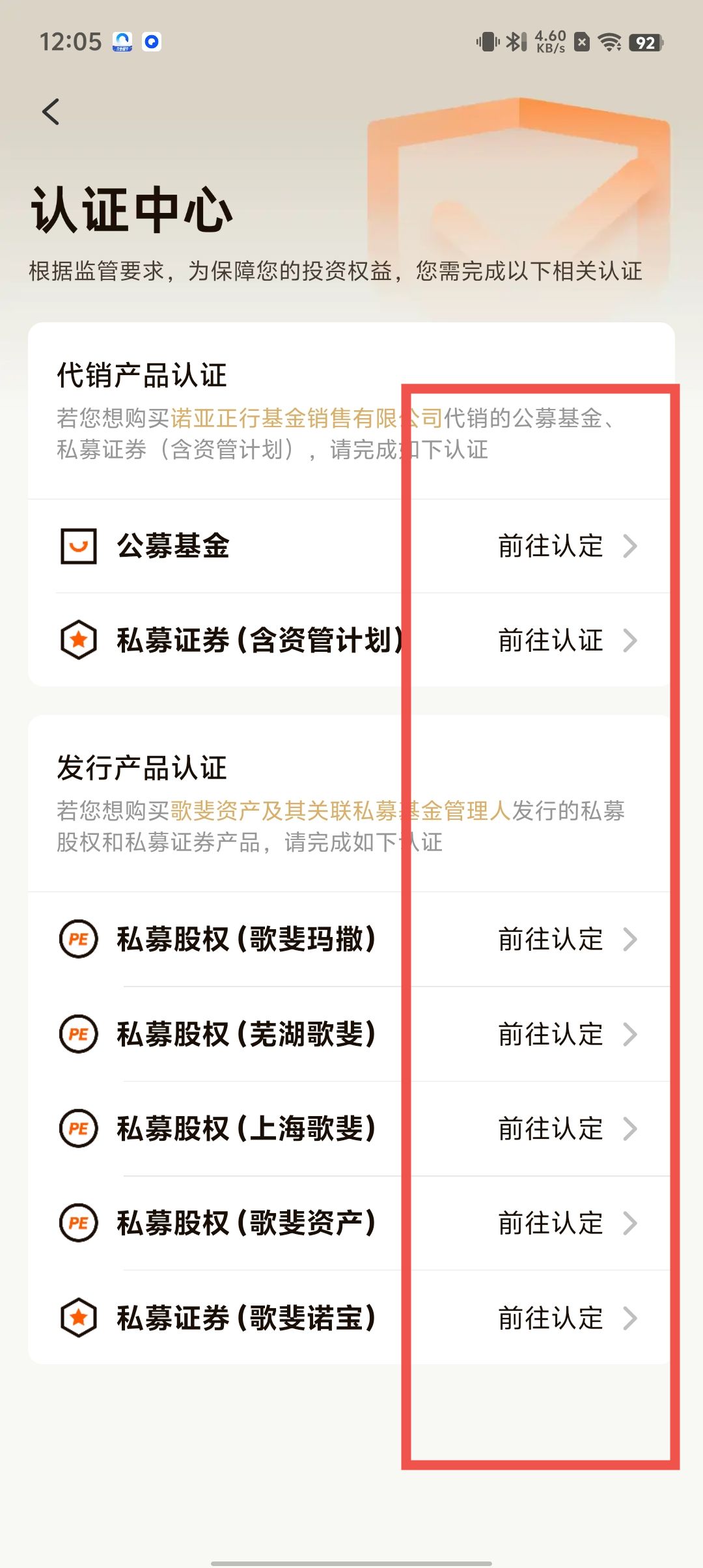Screen dimensions: 703x1568
Task: Open 公募基金 certification row
Action: [350, 546]
